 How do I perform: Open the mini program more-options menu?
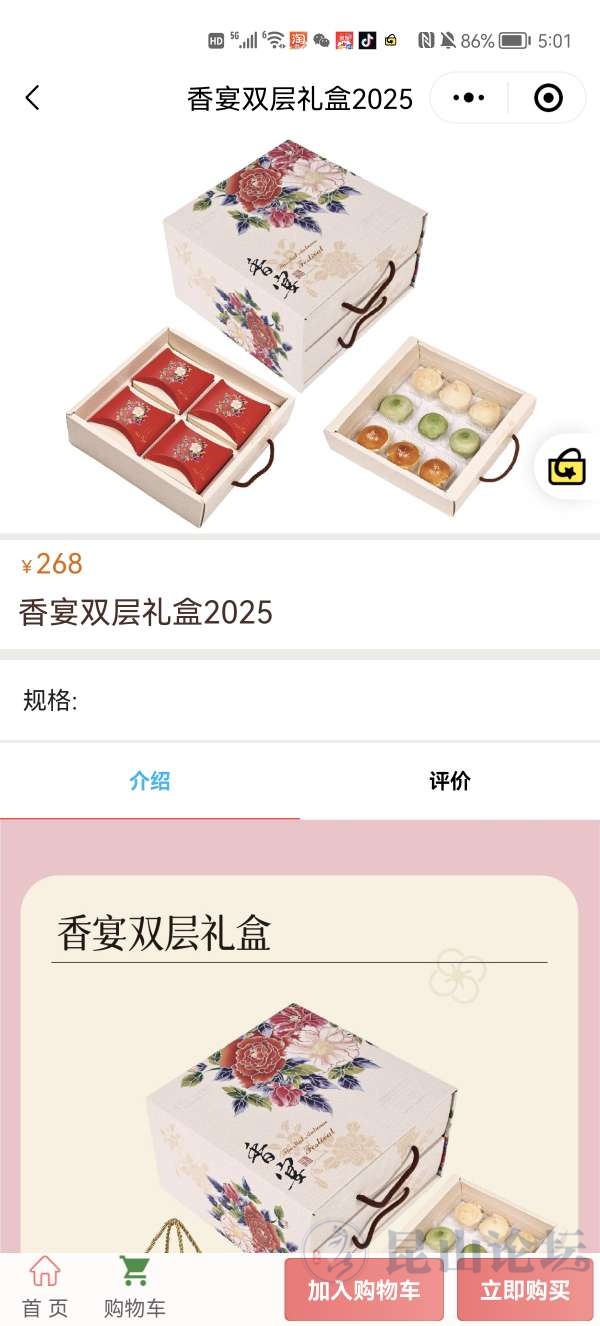[x=469, y=98]
